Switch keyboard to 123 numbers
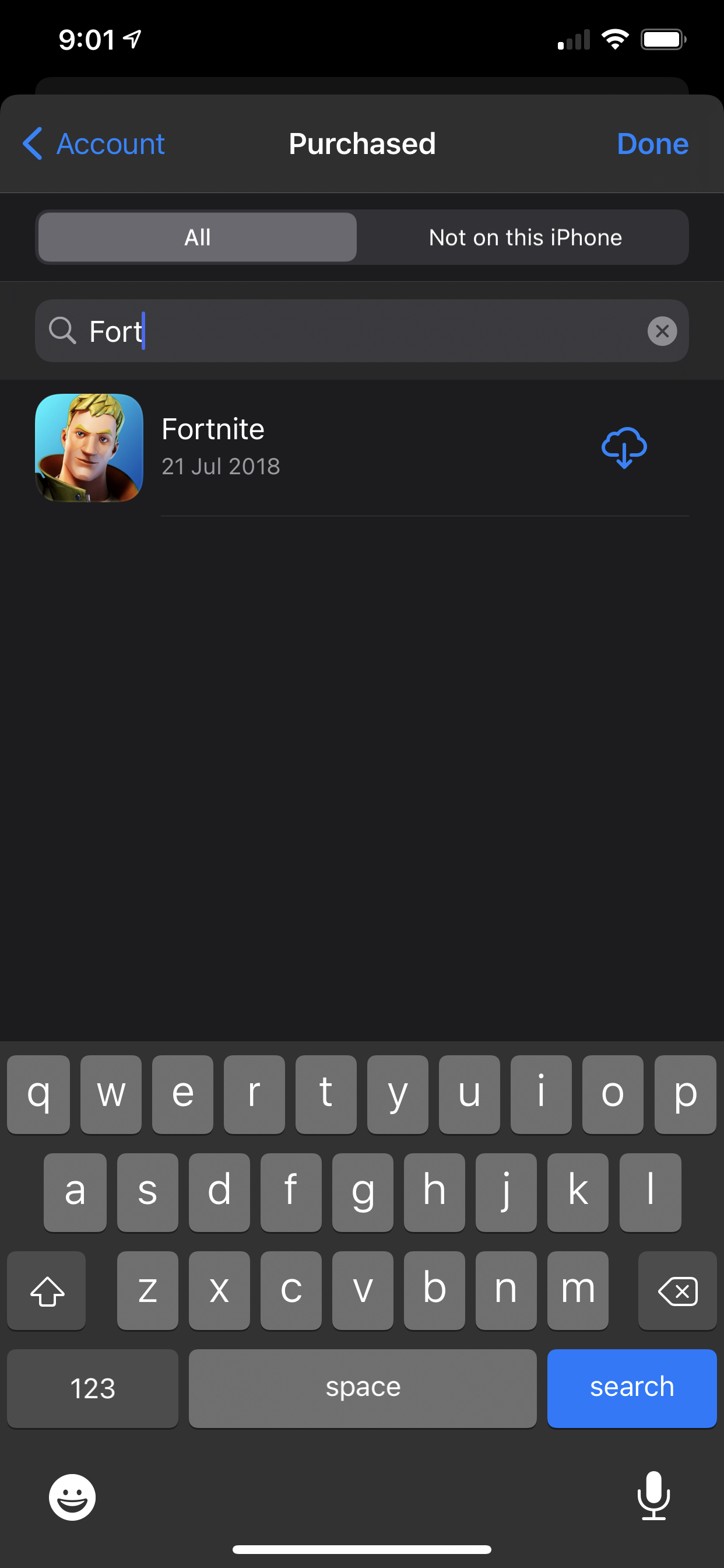This screenshot has height=1568, width=724. (x=93, y=1388)
